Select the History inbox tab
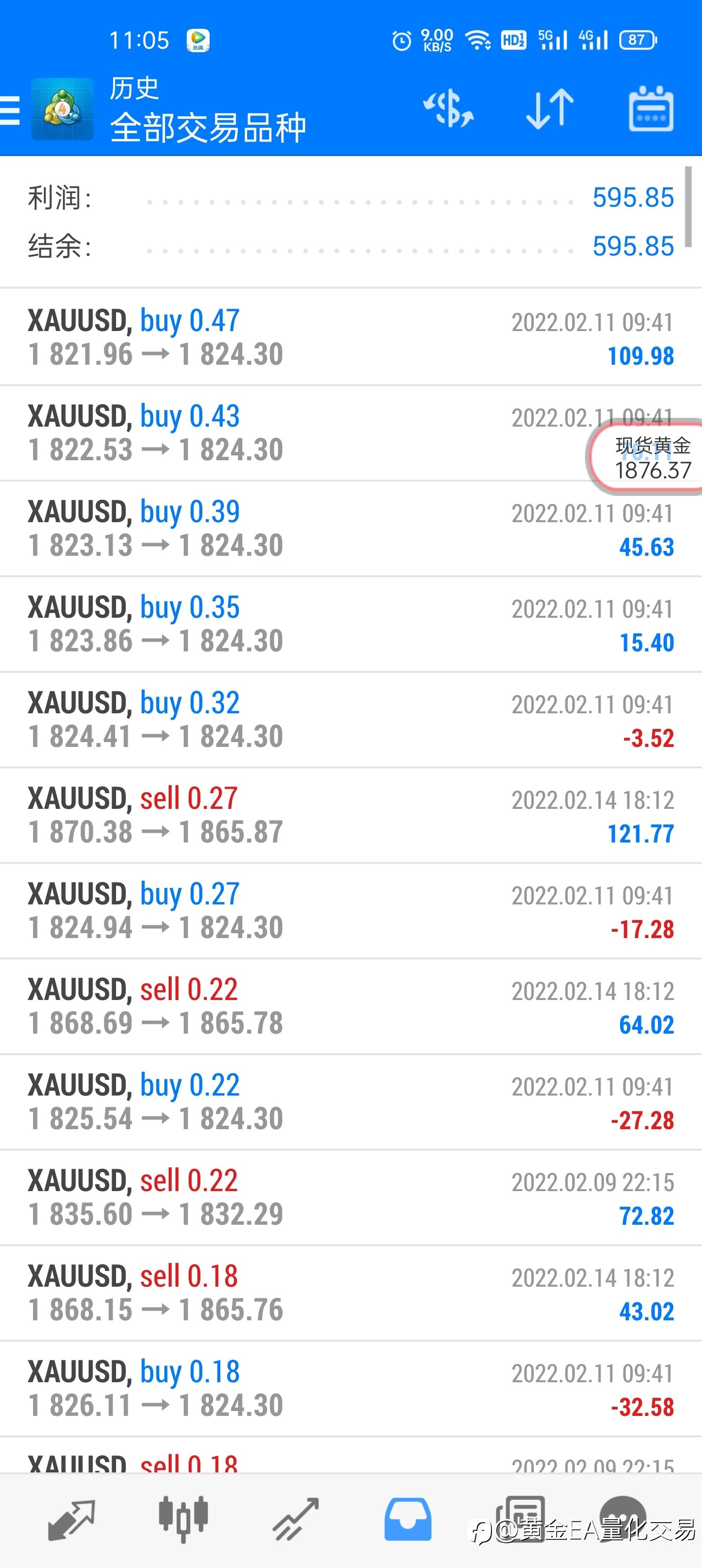The image size is (702, 1568). click(408, 1520)
